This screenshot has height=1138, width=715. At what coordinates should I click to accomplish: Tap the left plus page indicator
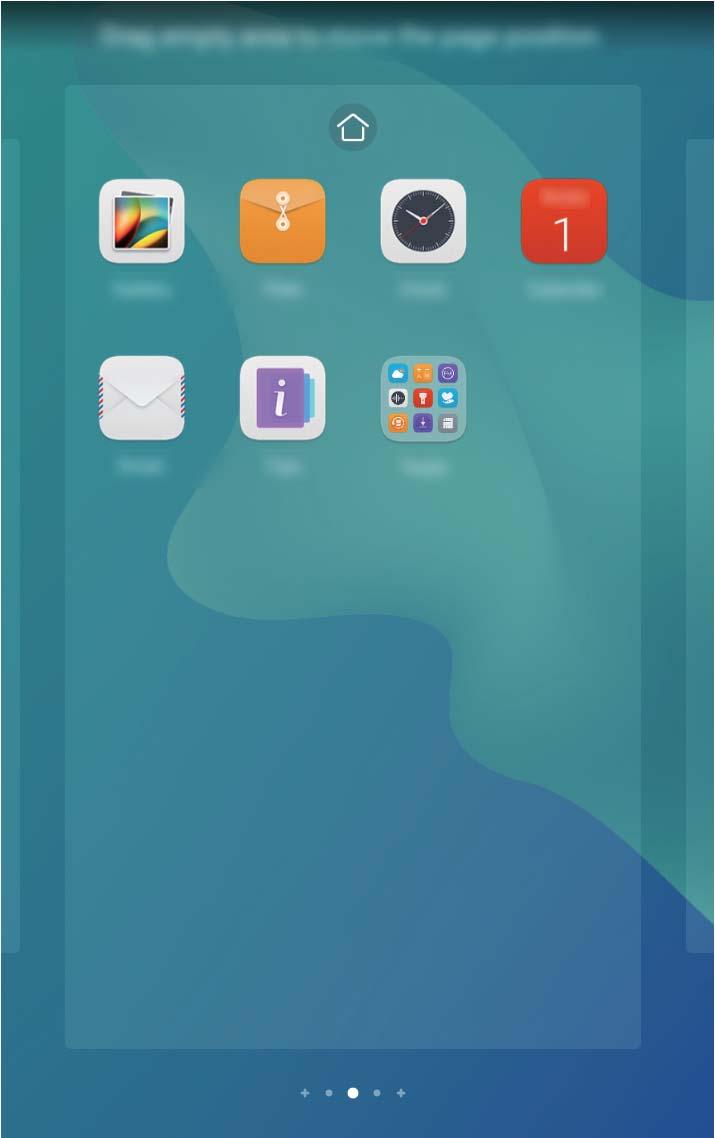[x=305, y=1093]
